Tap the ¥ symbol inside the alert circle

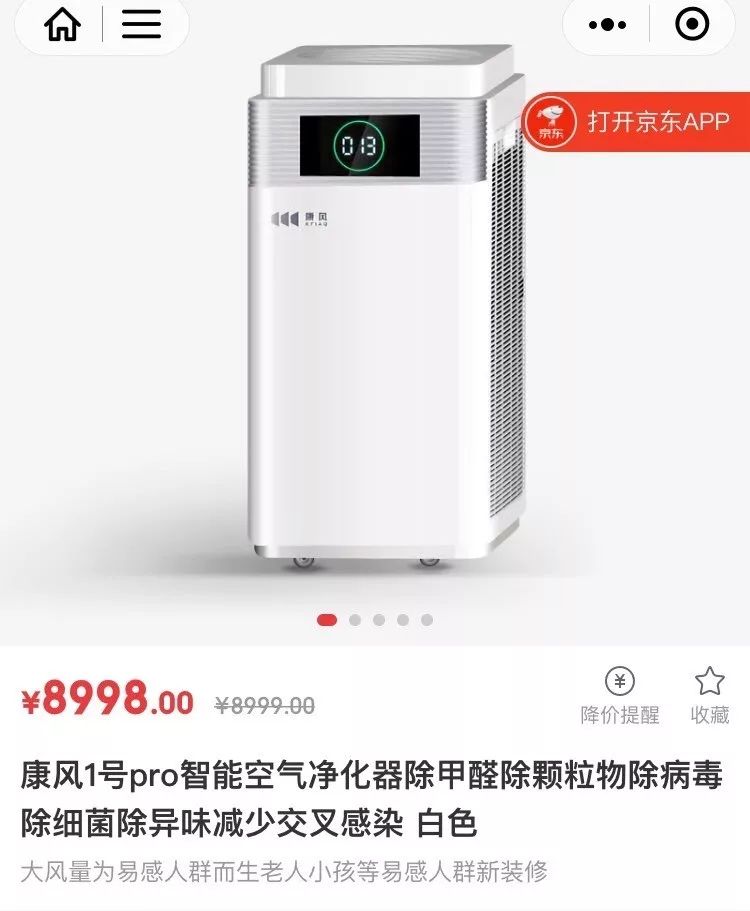(x=618, y=680)
